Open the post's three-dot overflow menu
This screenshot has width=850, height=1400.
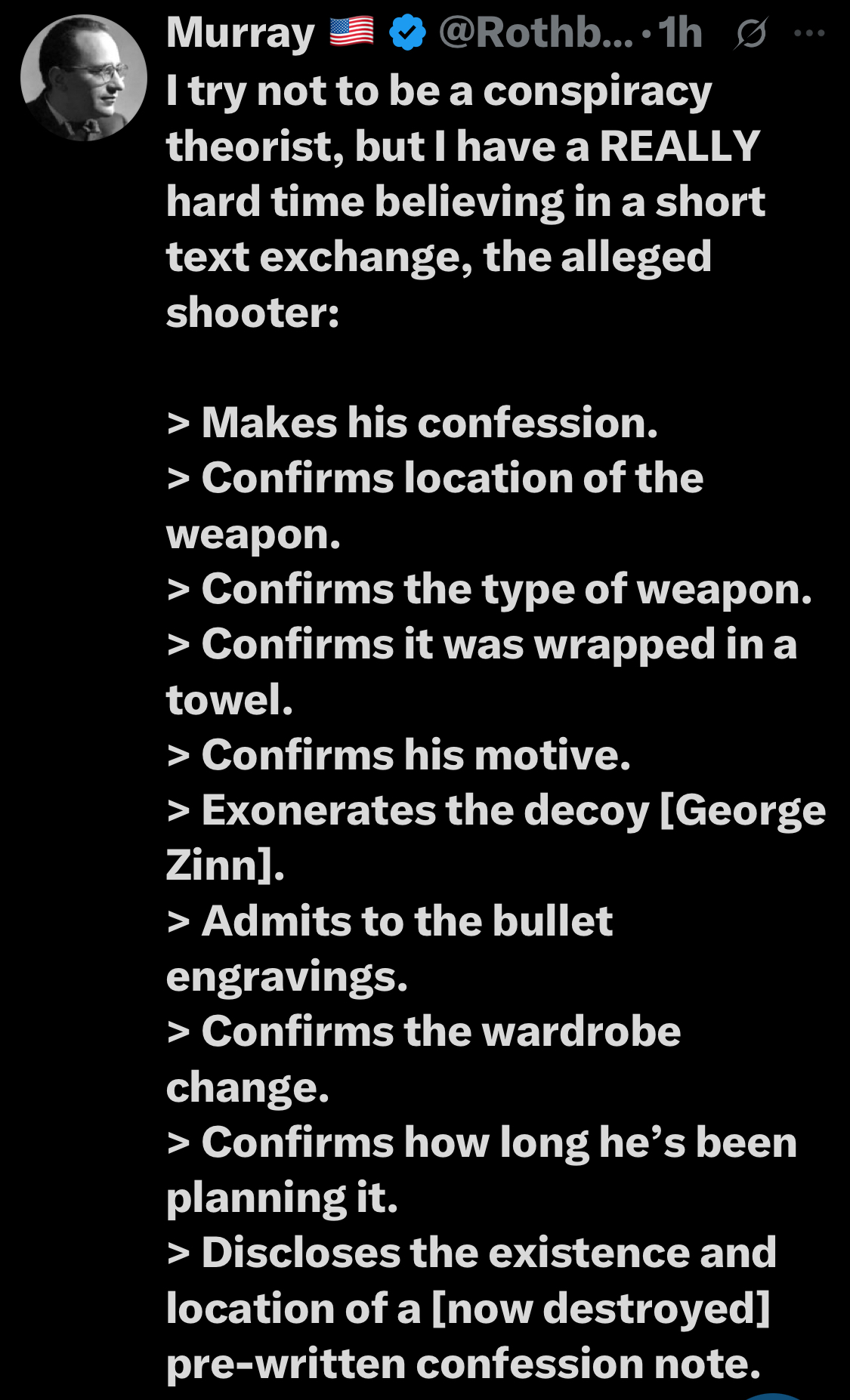809,33
